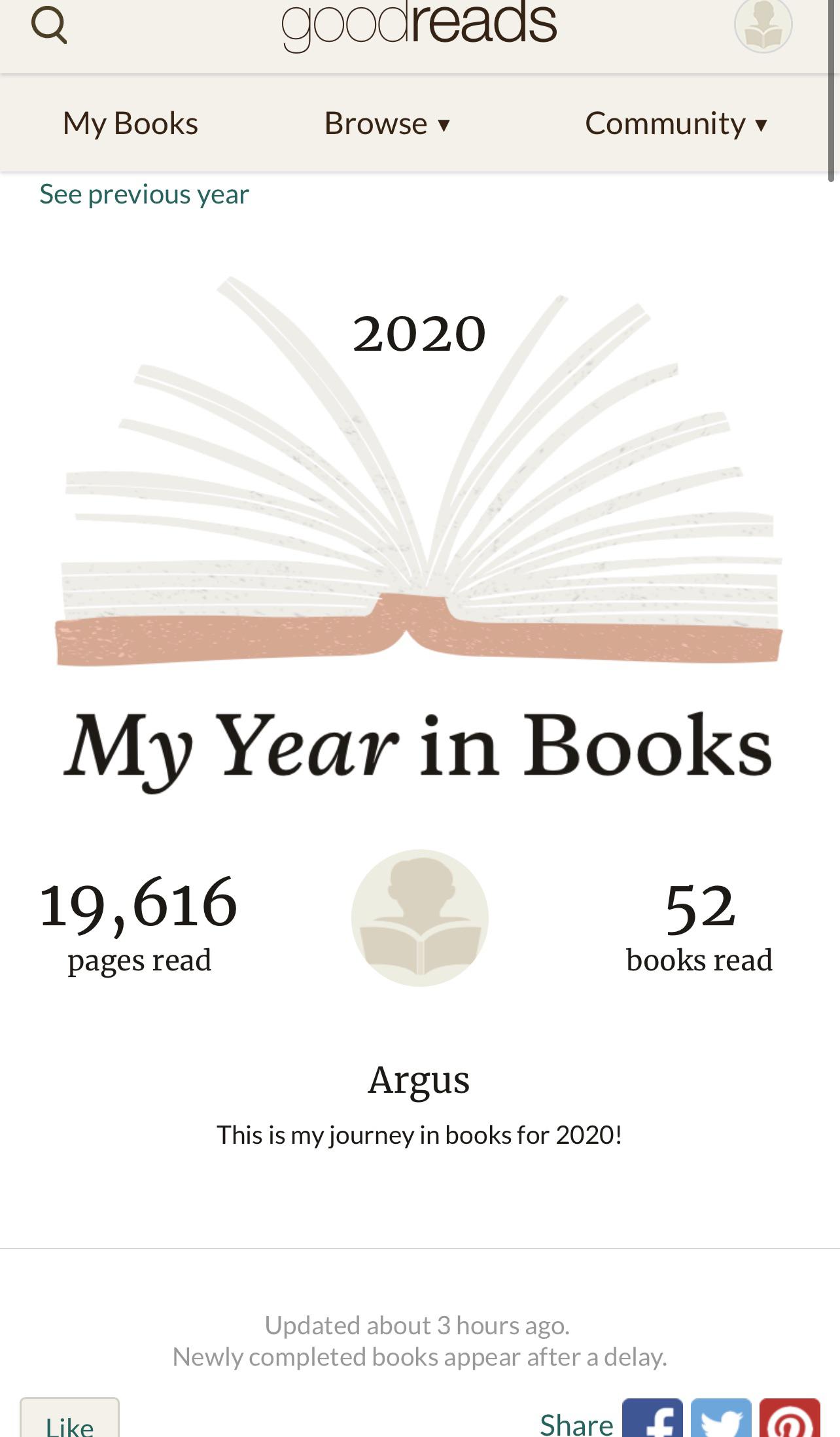Open See previous year link

(x=144, y=194)
